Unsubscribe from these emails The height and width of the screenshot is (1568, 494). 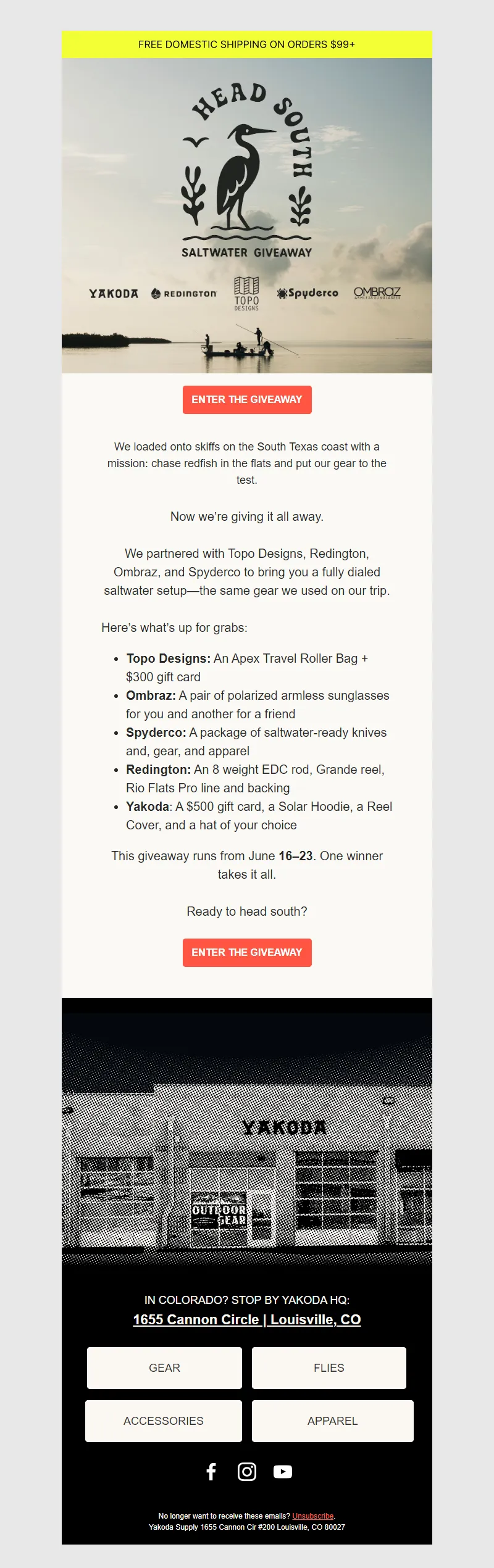point(313,1516)
